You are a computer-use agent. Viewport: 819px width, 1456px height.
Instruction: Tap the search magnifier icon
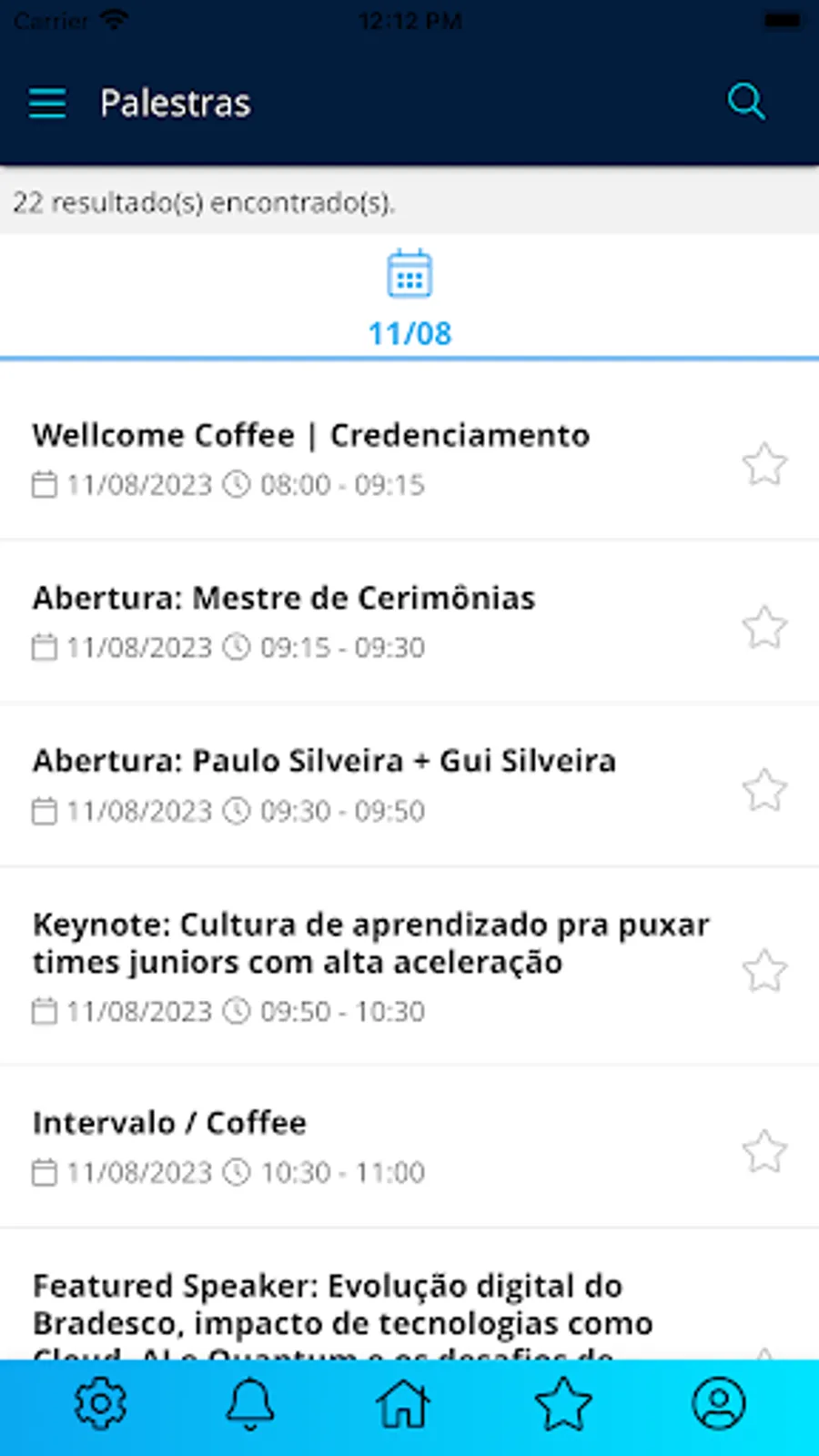pyautogui.click(x=745, y=102)
